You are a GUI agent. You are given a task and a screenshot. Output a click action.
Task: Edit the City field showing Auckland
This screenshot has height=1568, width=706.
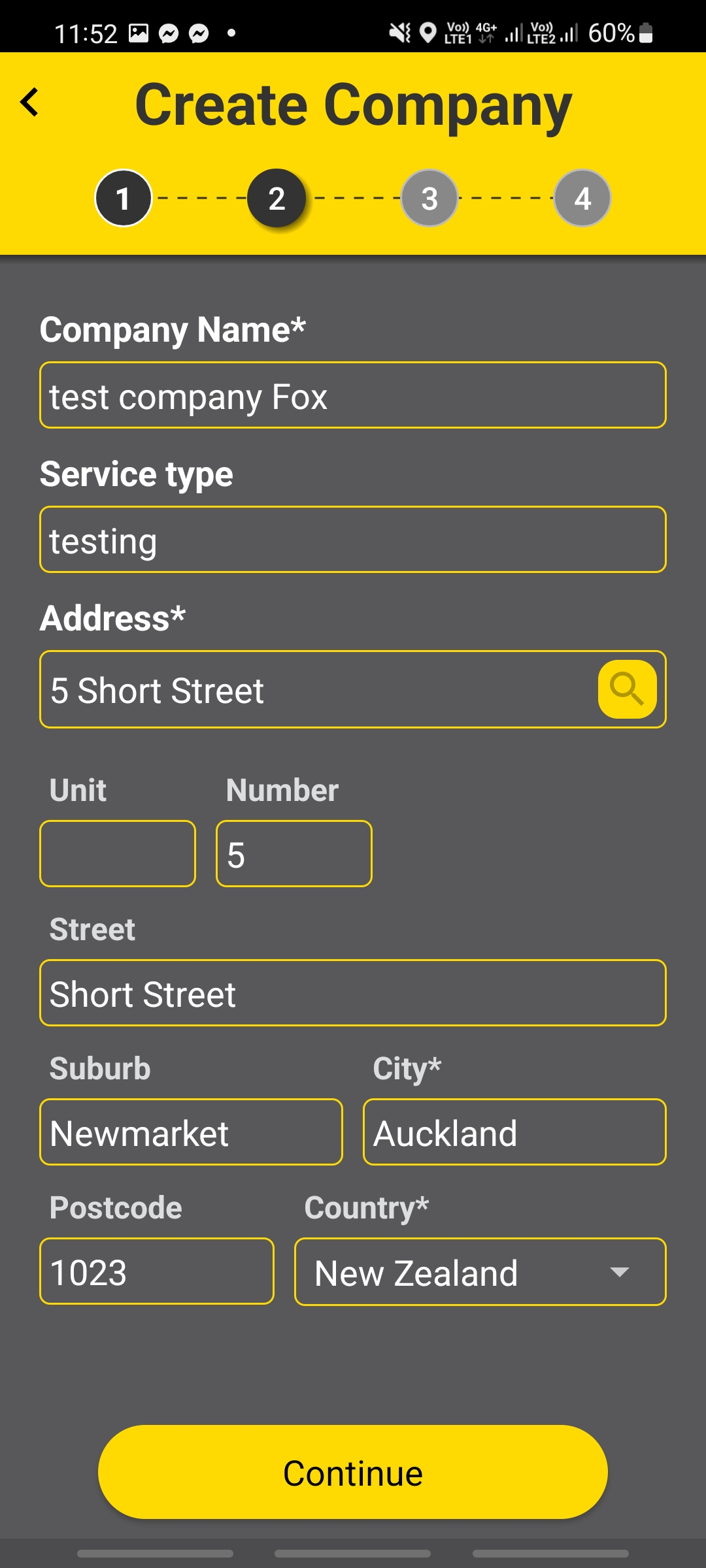514,1132
